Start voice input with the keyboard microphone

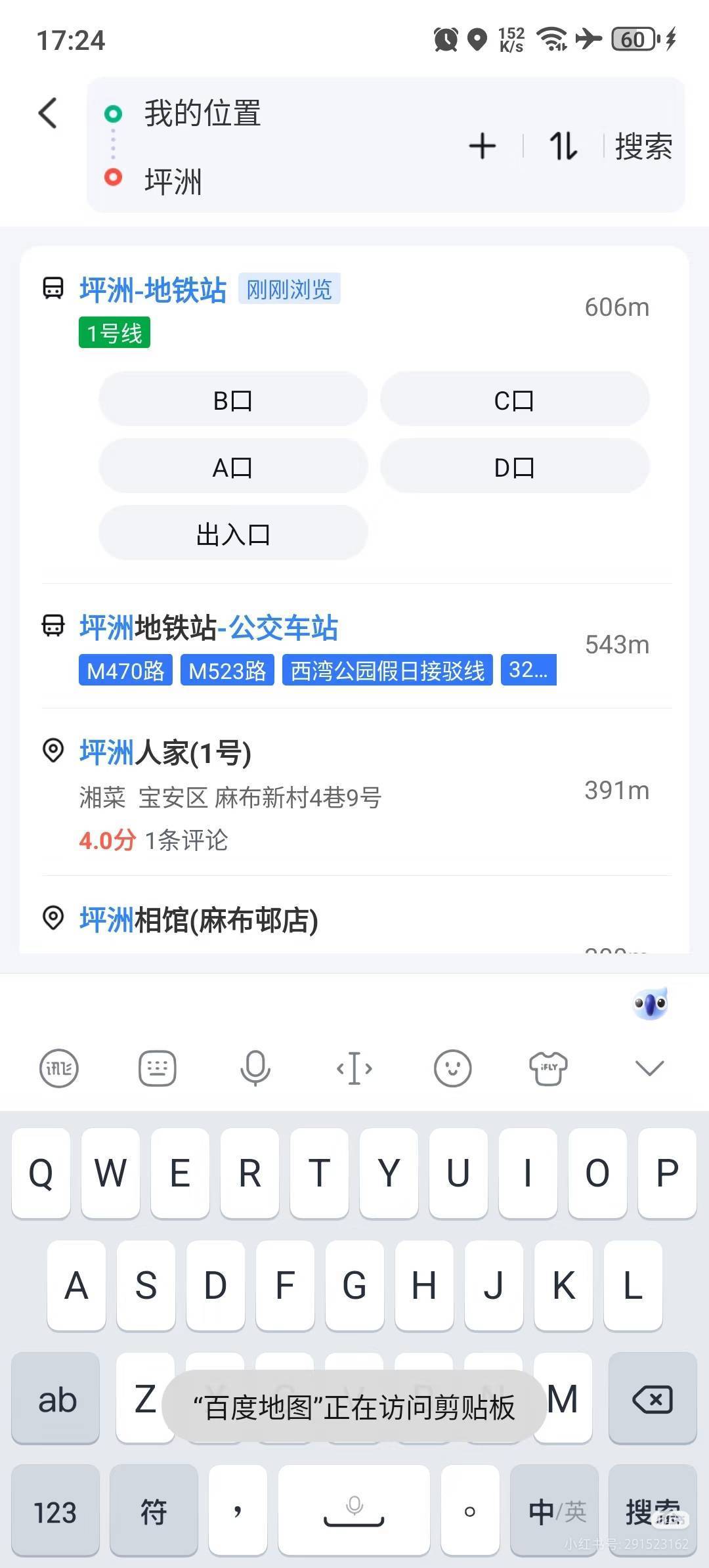point(255,1068)
